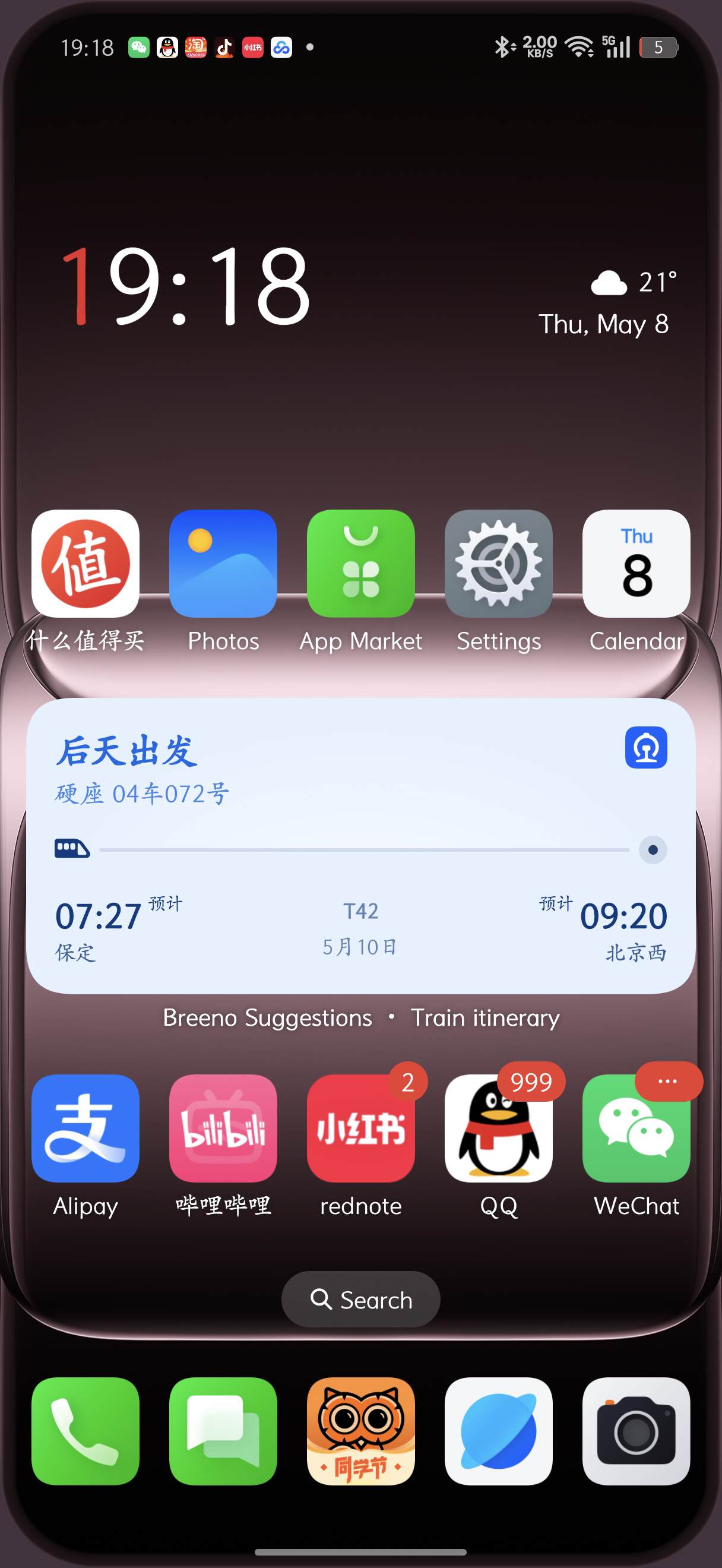Screen dimensions: 722x1568
Task: Launch Alipay
Action: click(85, 1128)
